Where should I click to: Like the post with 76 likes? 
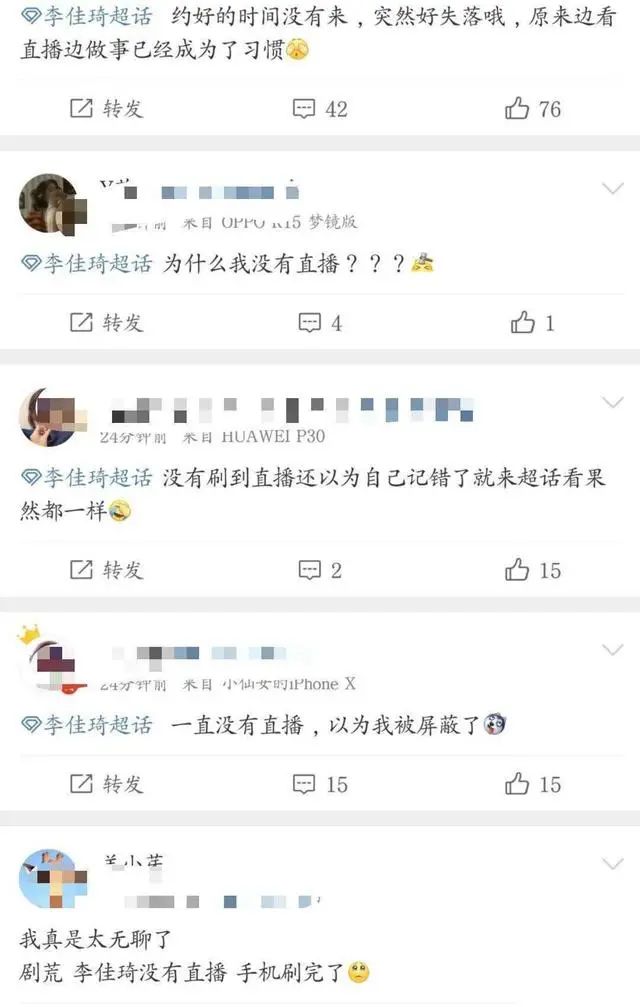(x=533, y=109)
